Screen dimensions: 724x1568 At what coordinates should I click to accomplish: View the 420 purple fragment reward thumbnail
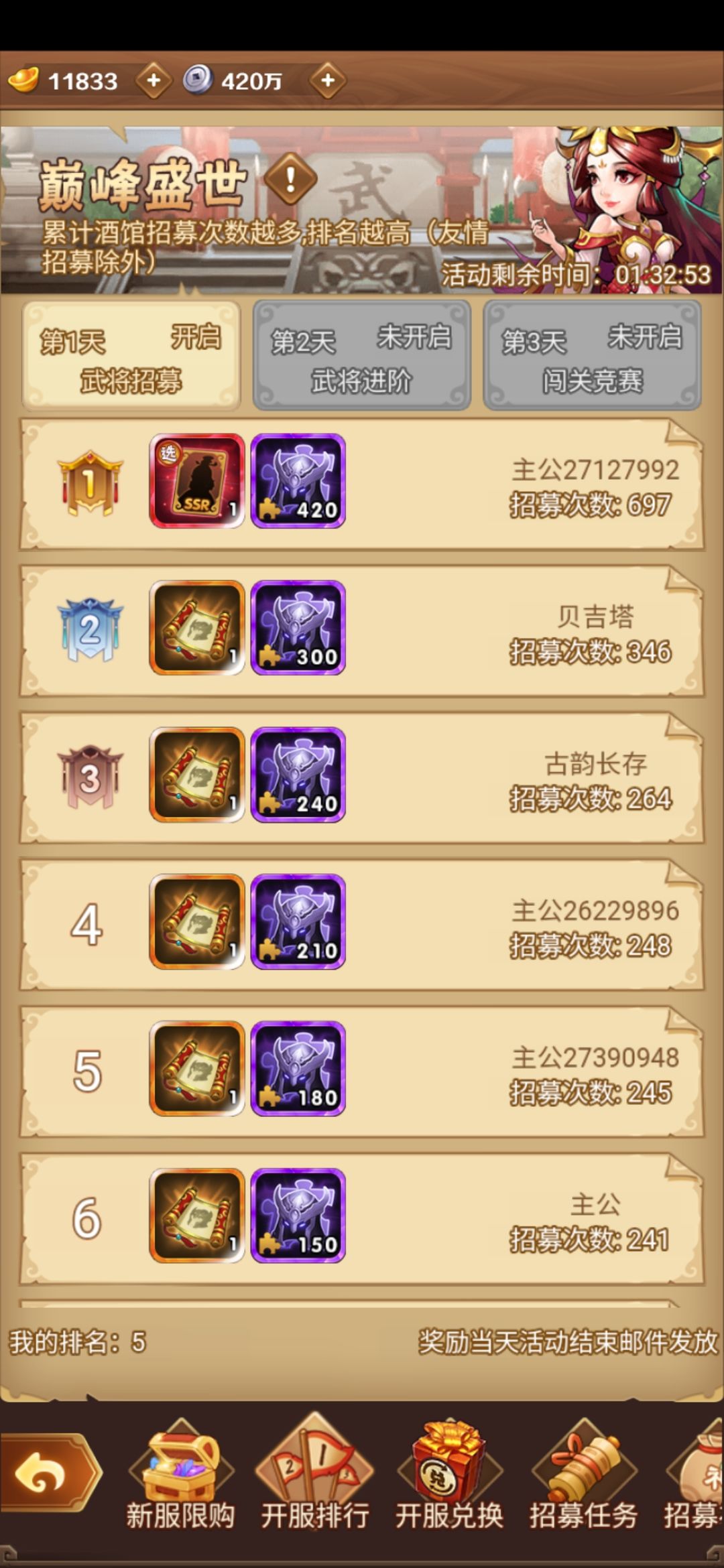(x=297, y=481)
